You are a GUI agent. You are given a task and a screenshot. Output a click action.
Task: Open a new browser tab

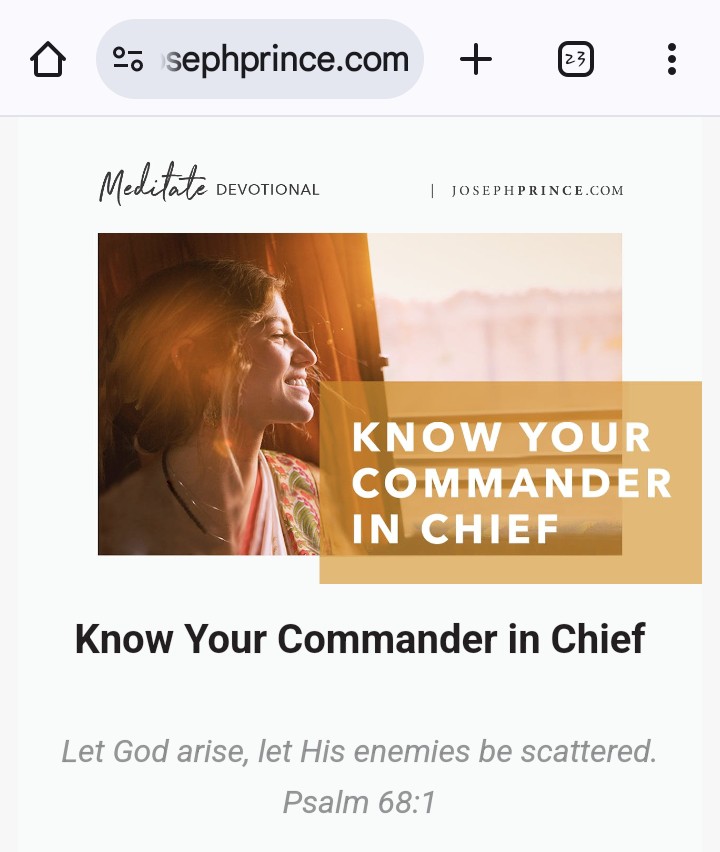coord(476,60)
